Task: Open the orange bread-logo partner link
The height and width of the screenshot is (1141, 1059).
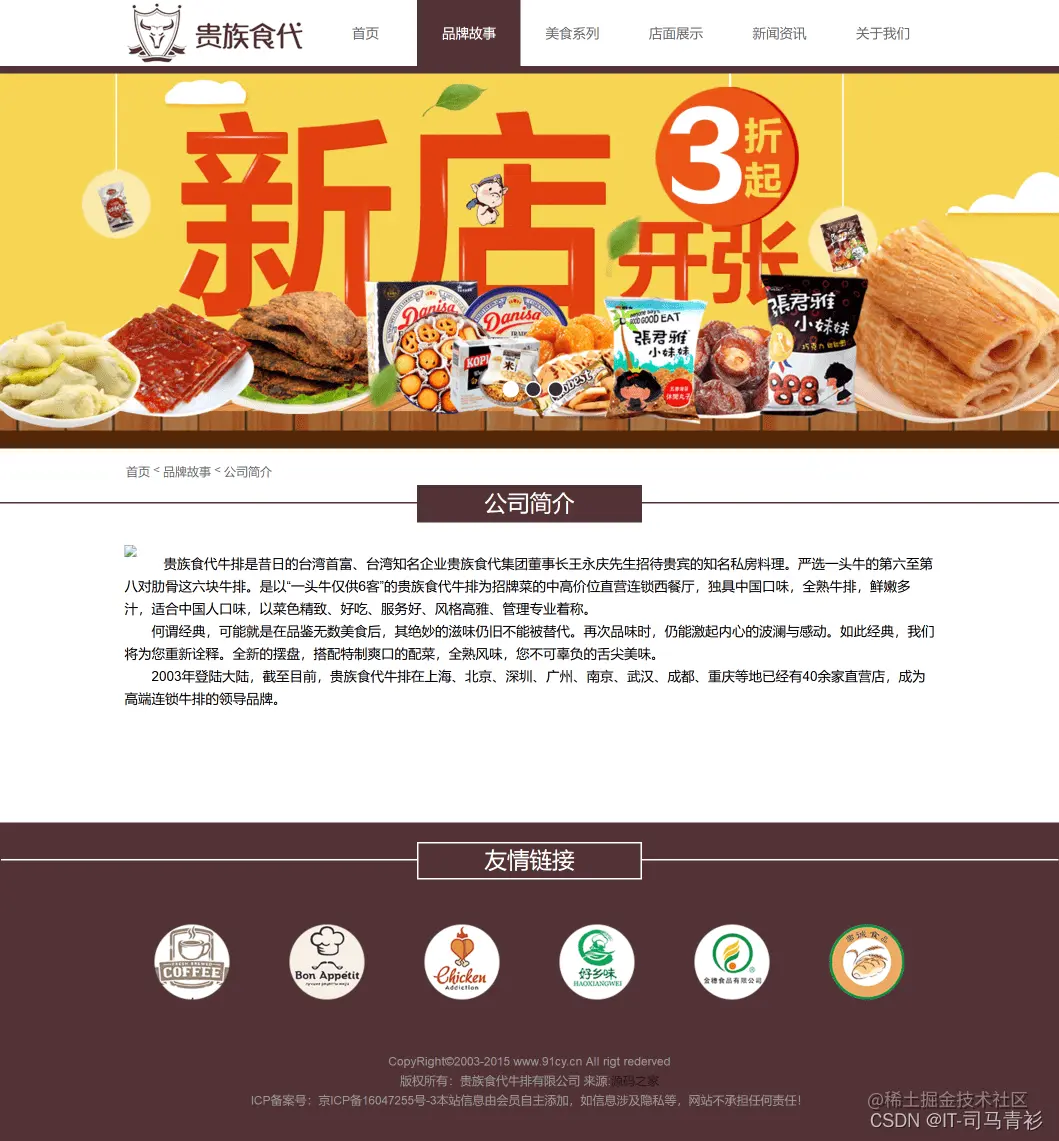Action: coord(867,961)
